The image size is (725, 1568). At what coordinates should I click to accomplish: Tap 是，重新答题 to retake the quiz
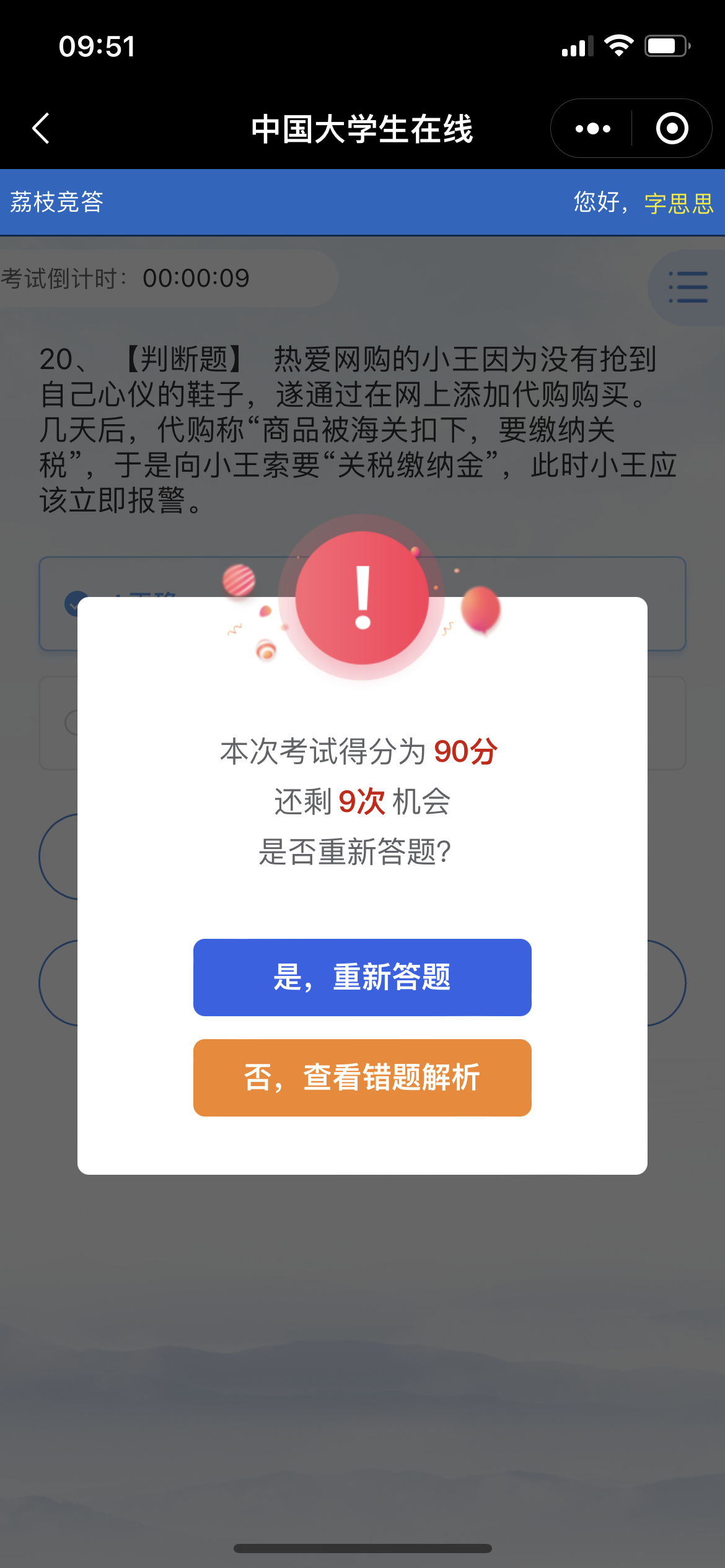(362, 977)
